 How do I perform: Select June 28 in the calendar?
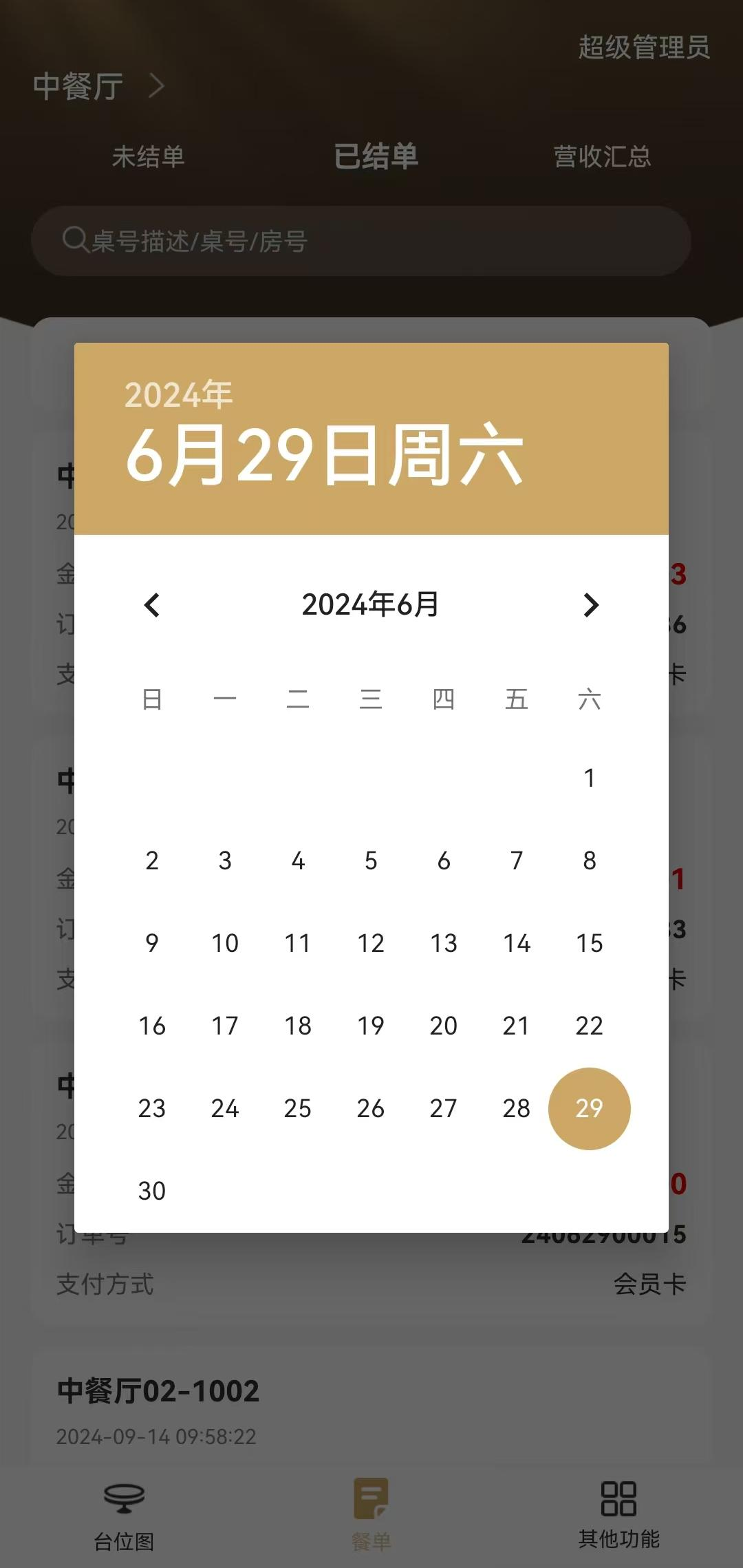tap(516, 1108)
